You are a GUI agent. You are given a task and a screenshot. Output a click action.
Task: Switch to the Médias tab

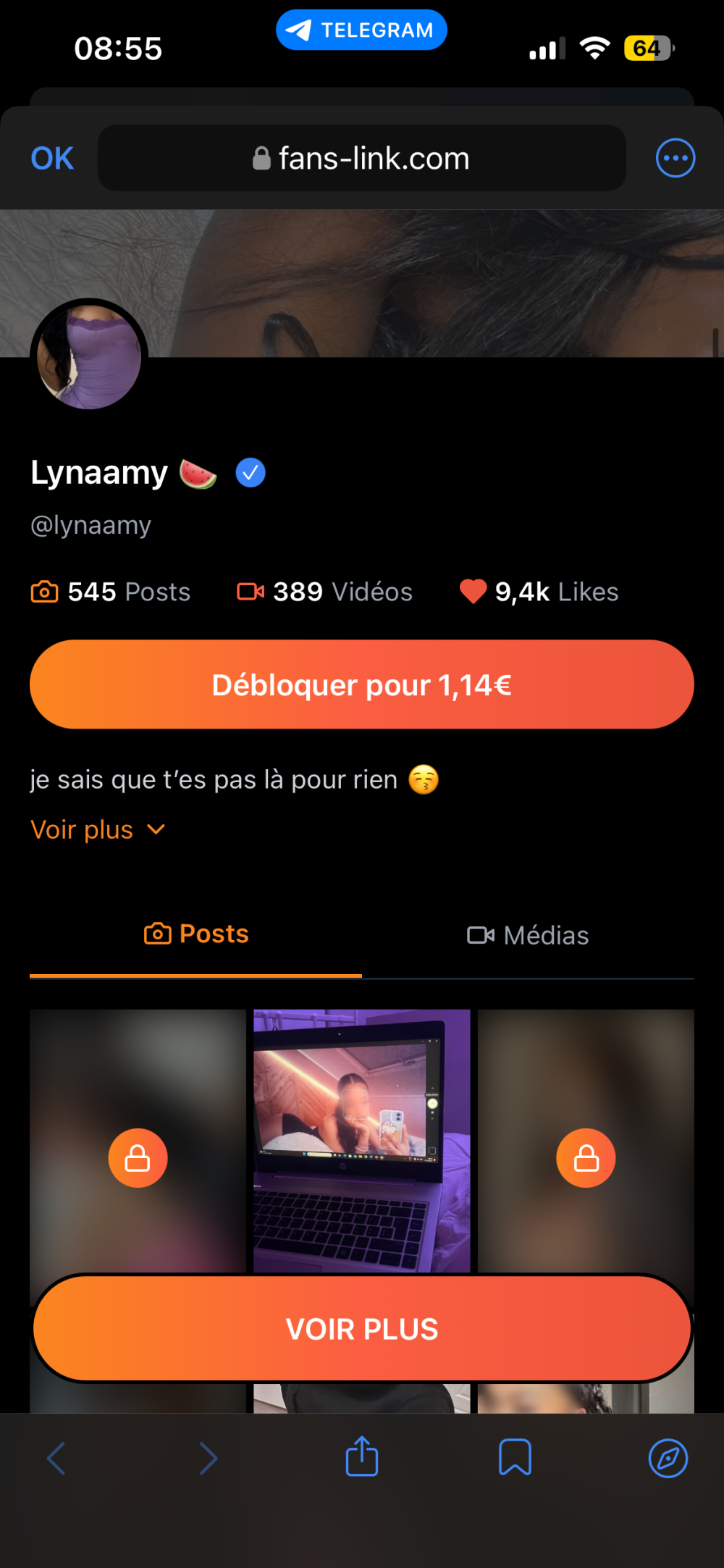(x=528, y=936)
